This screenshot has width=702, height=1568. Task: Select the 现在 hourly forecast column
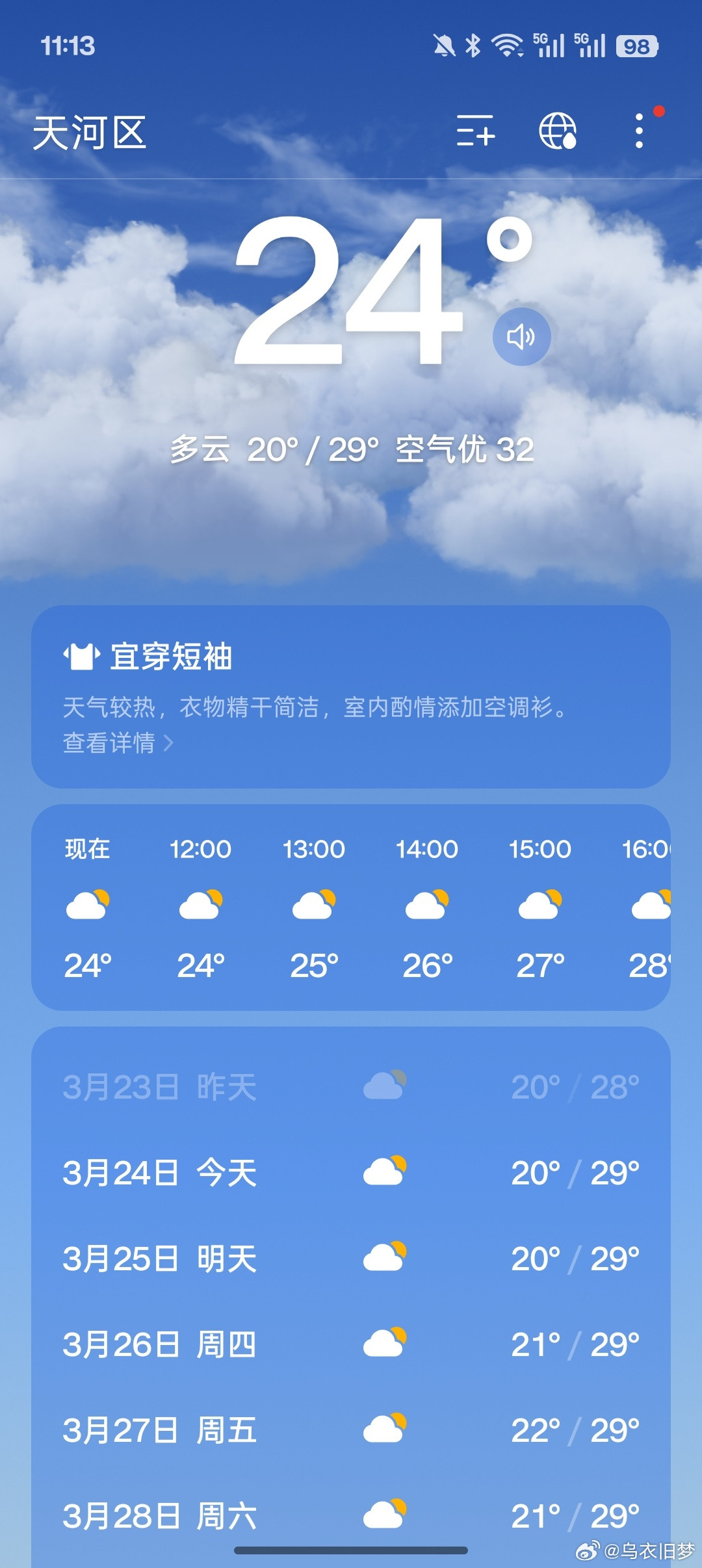(x=86, y=904)
